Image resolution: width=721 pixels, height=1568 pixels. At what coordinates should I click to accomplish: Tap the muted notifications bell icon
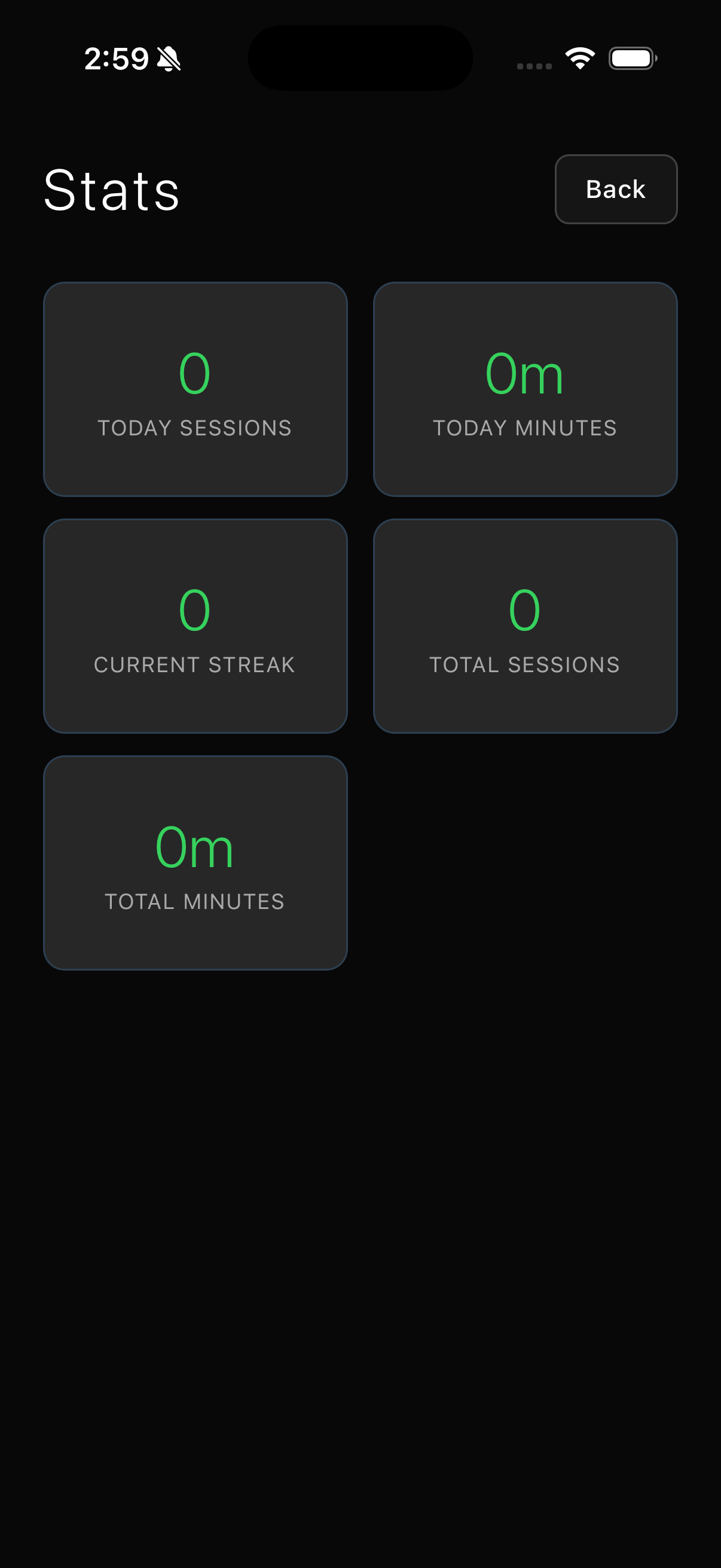(167, 59)
